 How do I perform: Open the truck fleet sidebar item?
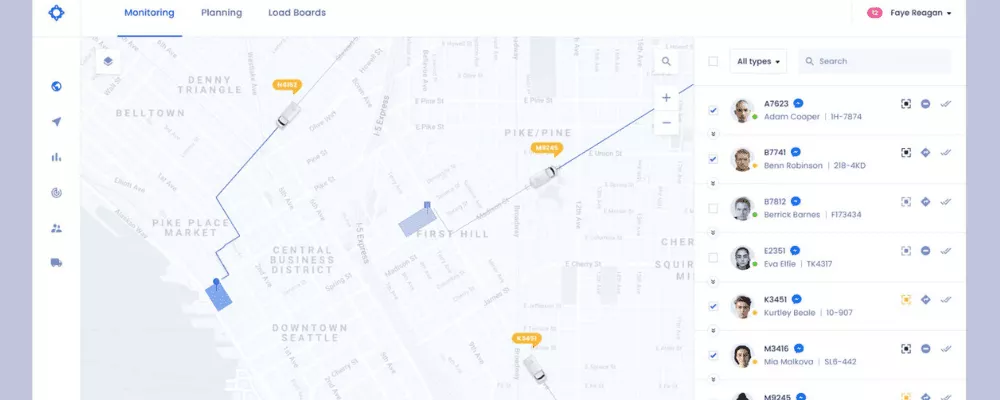(56, 263)
